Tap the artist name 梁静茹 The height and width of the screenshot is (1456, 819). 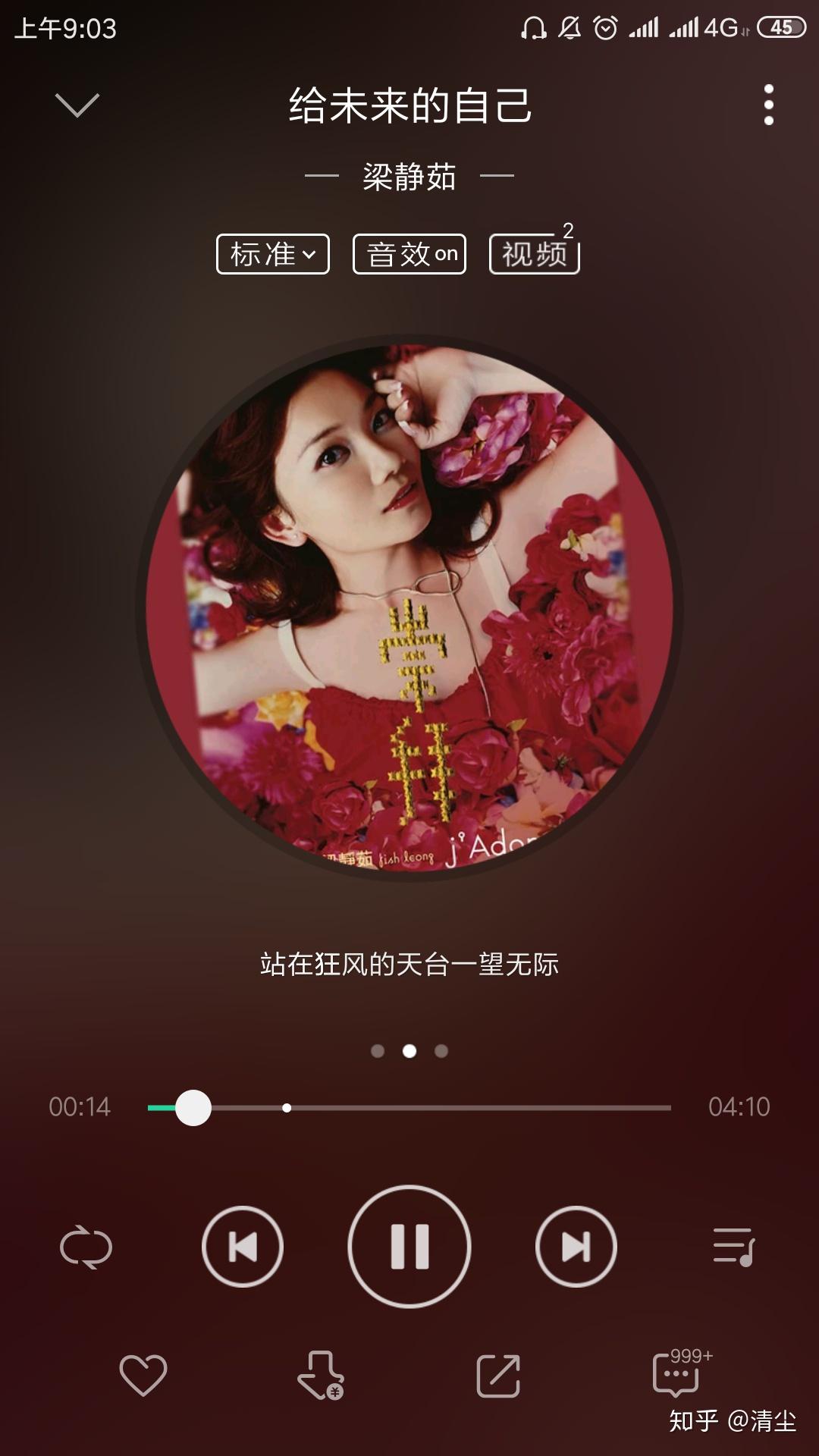click(x=409, y=174)
